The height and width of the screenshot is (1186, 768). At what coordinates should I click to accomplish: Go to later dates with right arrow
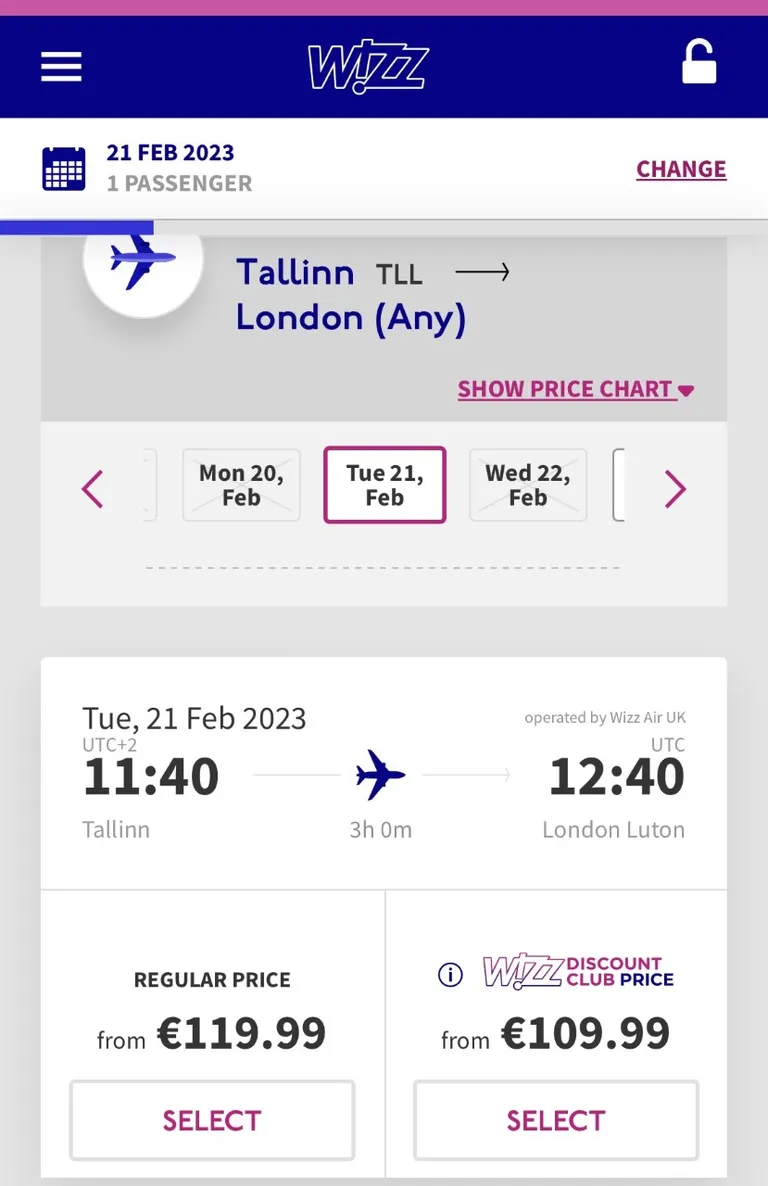pos(675,489)
